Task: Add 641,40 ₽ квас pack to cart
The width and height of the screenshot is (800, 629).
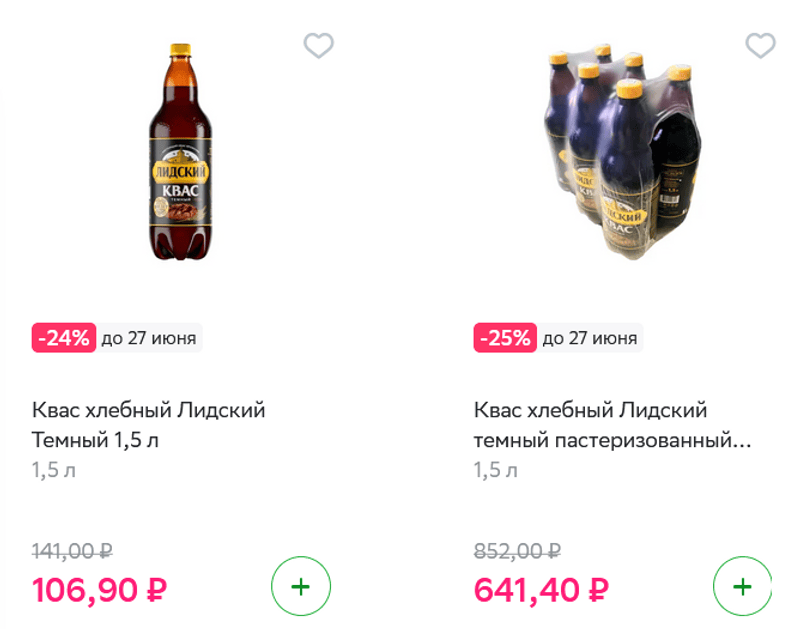Action: click(x=742, y=587)
